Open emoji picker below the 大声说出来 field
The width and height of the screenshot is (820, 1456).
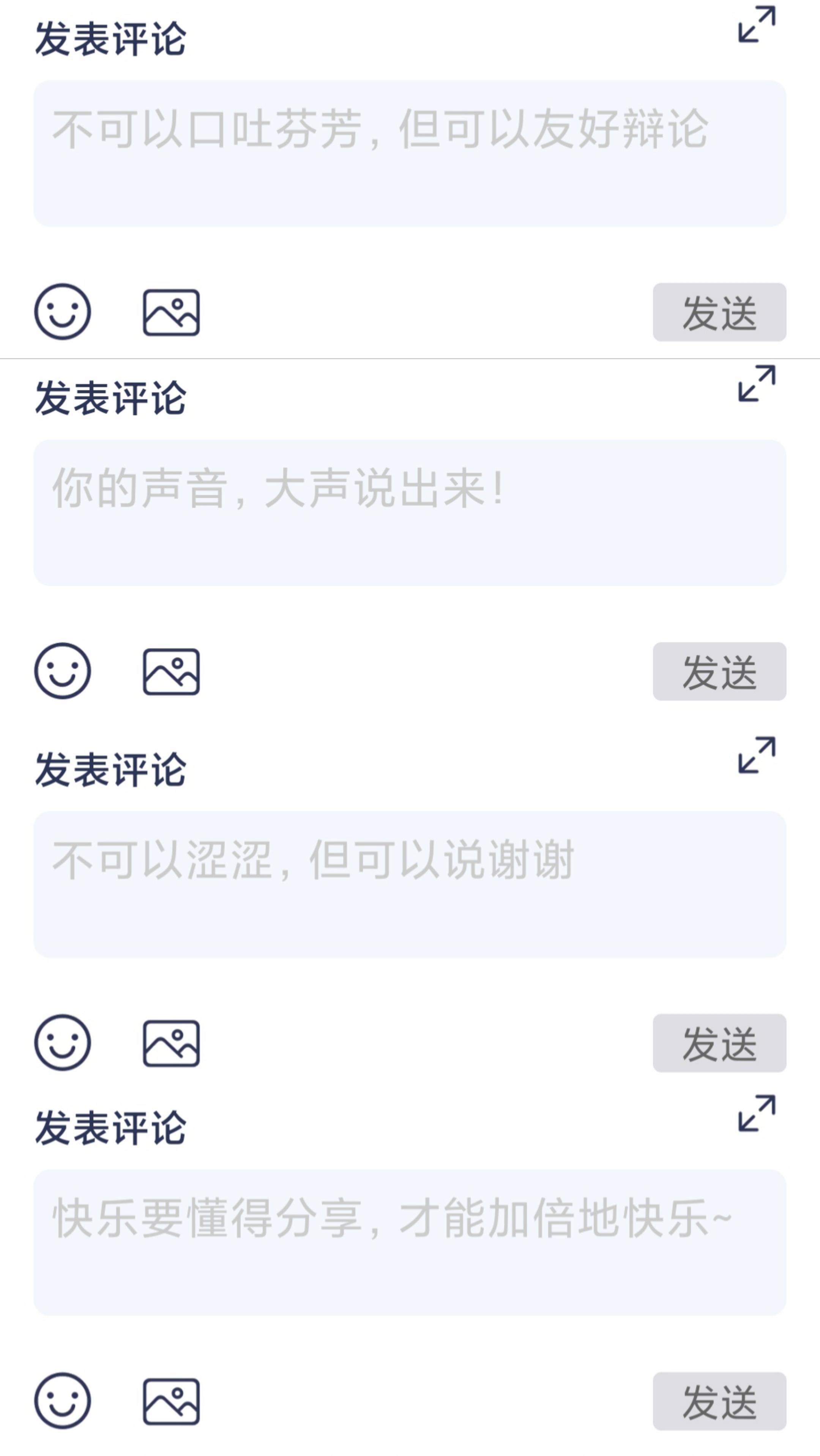tap(63, 671)
